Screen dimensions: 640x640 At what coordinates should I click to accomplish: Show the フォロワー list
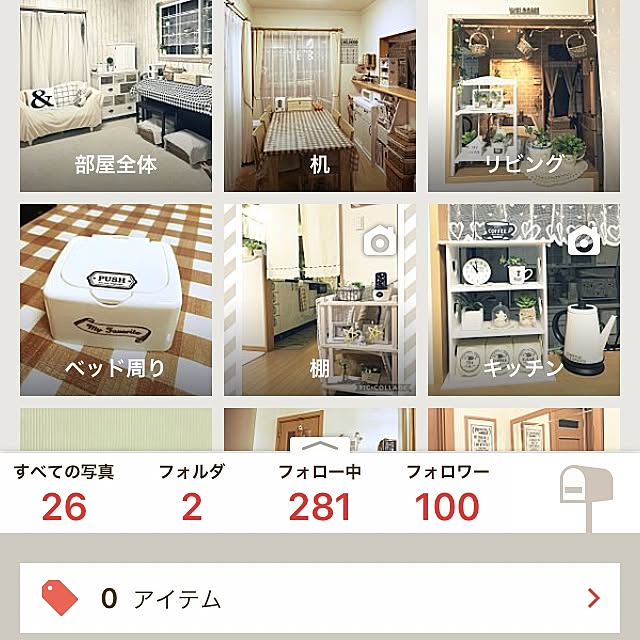pos(447,494)
